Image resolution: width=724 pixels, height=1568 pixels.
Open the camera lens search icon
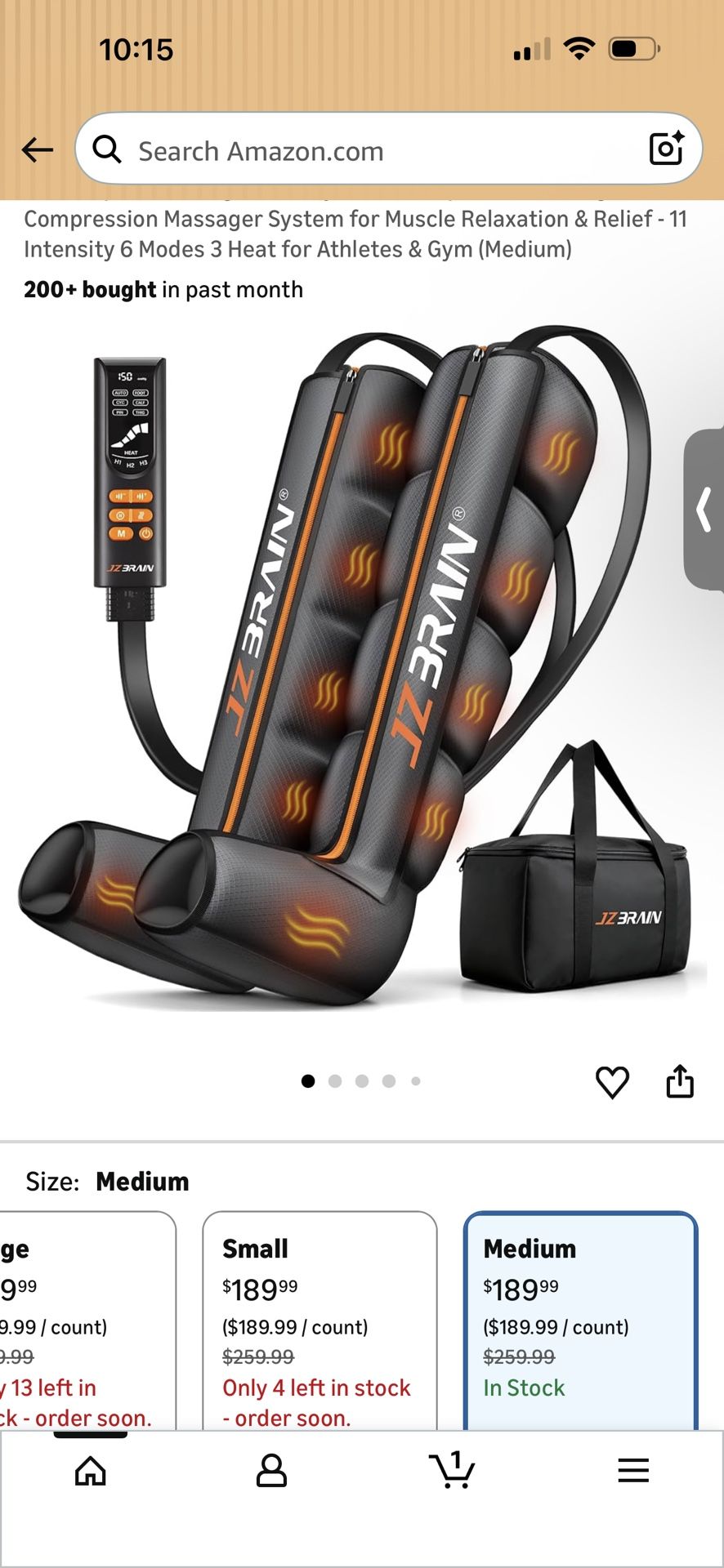coord(665,149)
